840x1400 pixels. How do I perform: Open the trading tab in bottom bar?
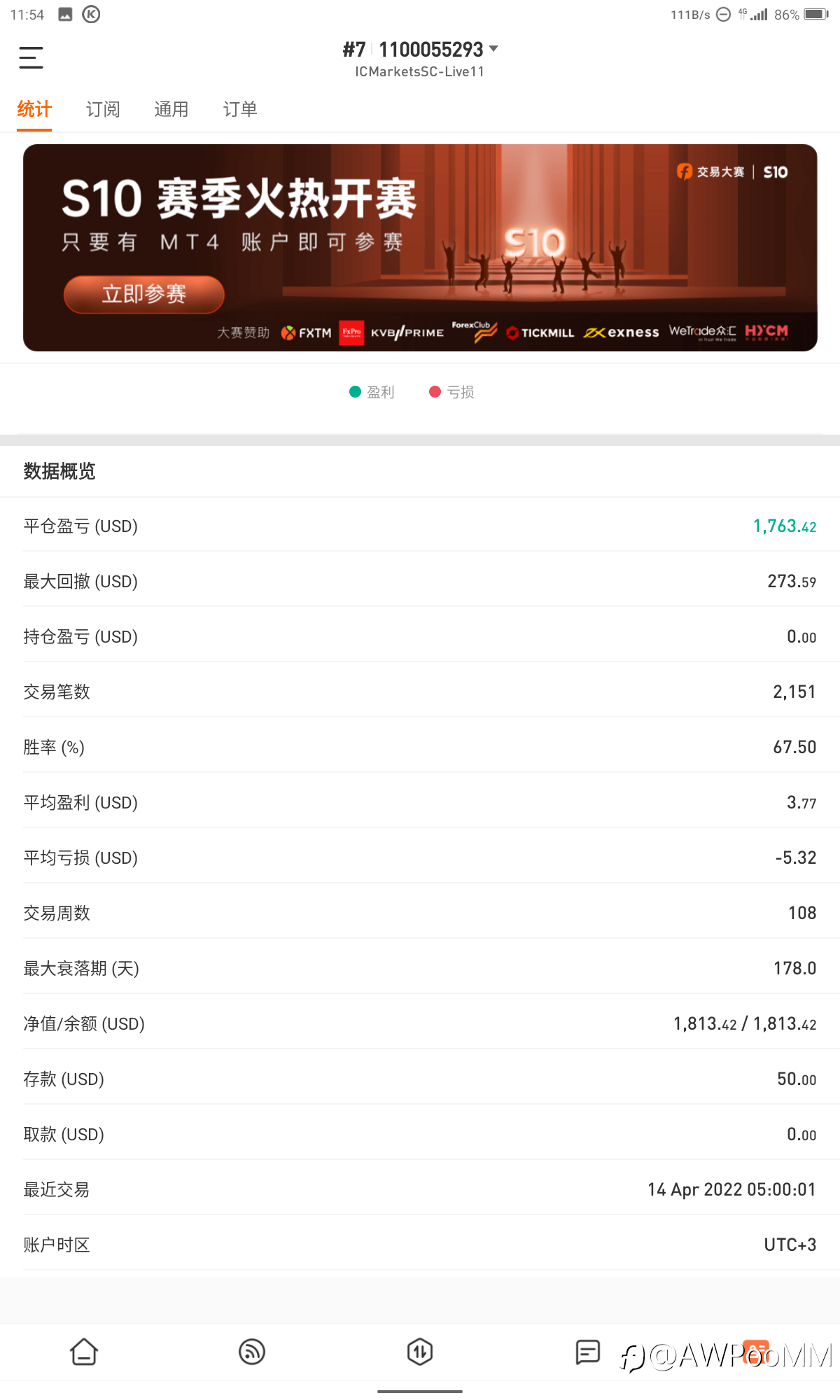tap(420, 1352)
